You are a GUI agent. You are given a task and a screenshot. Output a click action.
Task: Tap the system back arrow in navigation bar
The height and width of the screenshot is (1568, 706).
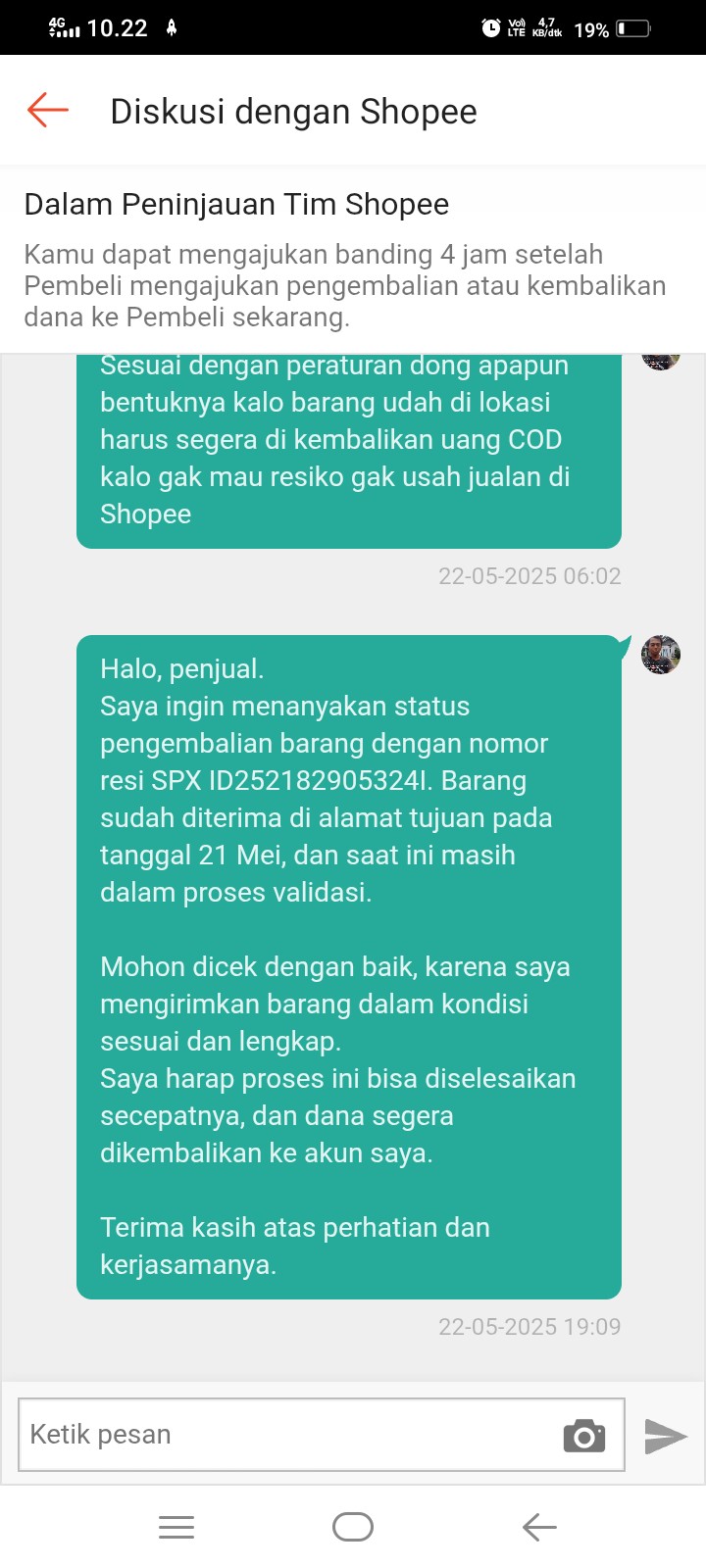(539, 1527)
